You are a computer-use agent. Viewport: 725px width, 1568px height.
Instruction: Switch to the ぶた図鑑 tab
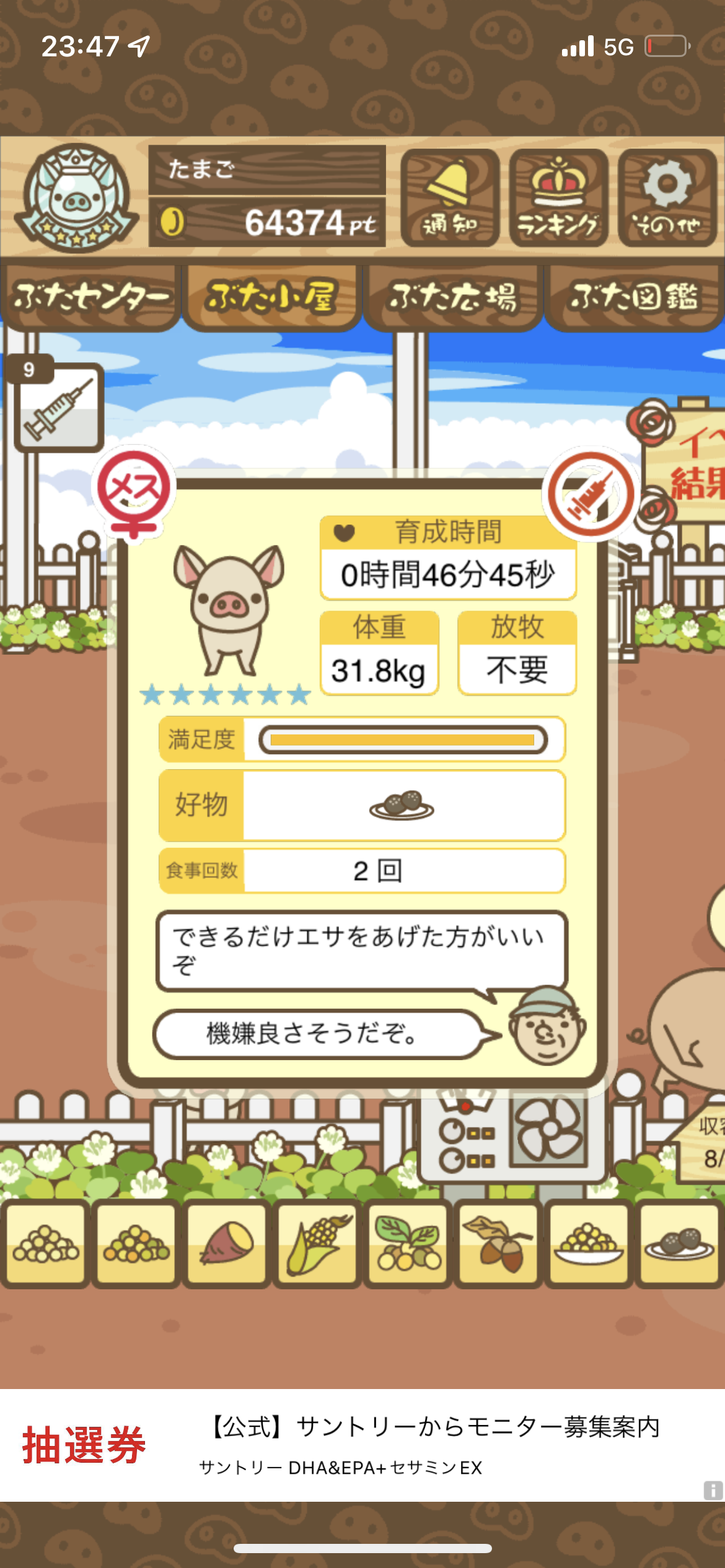point(634,298)
